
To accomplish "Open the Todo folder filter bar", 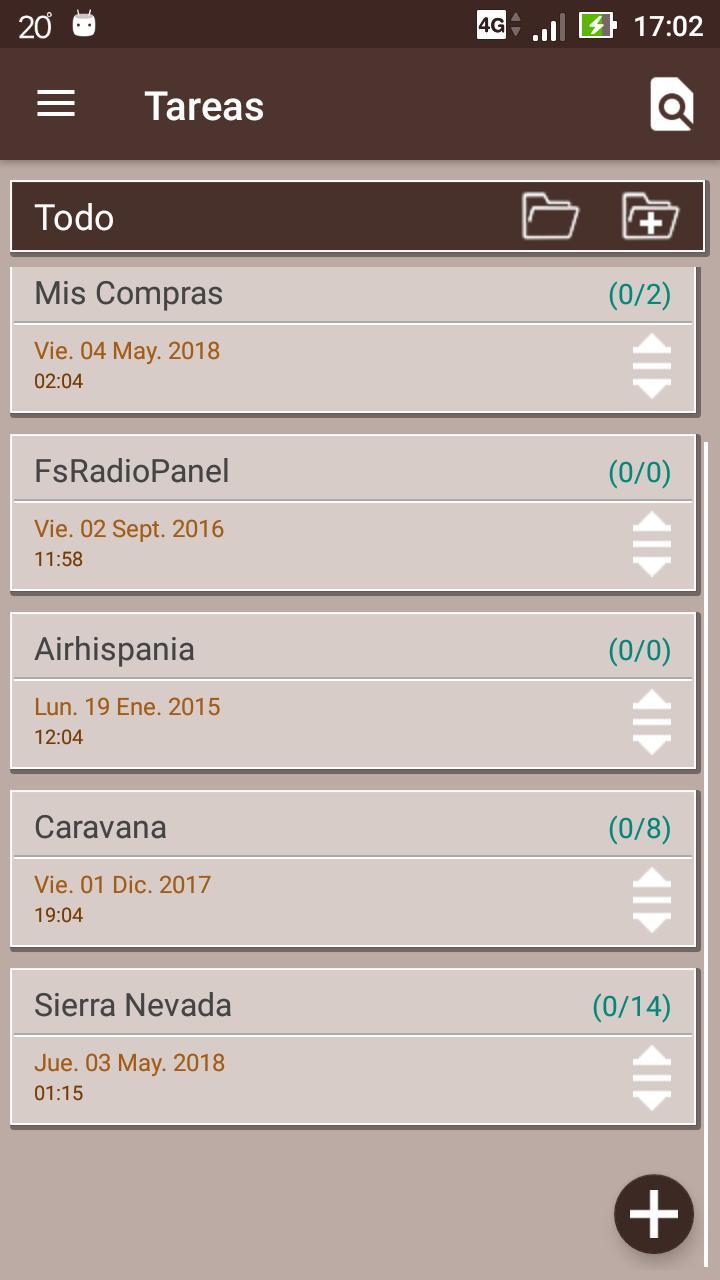I will 74,217.
